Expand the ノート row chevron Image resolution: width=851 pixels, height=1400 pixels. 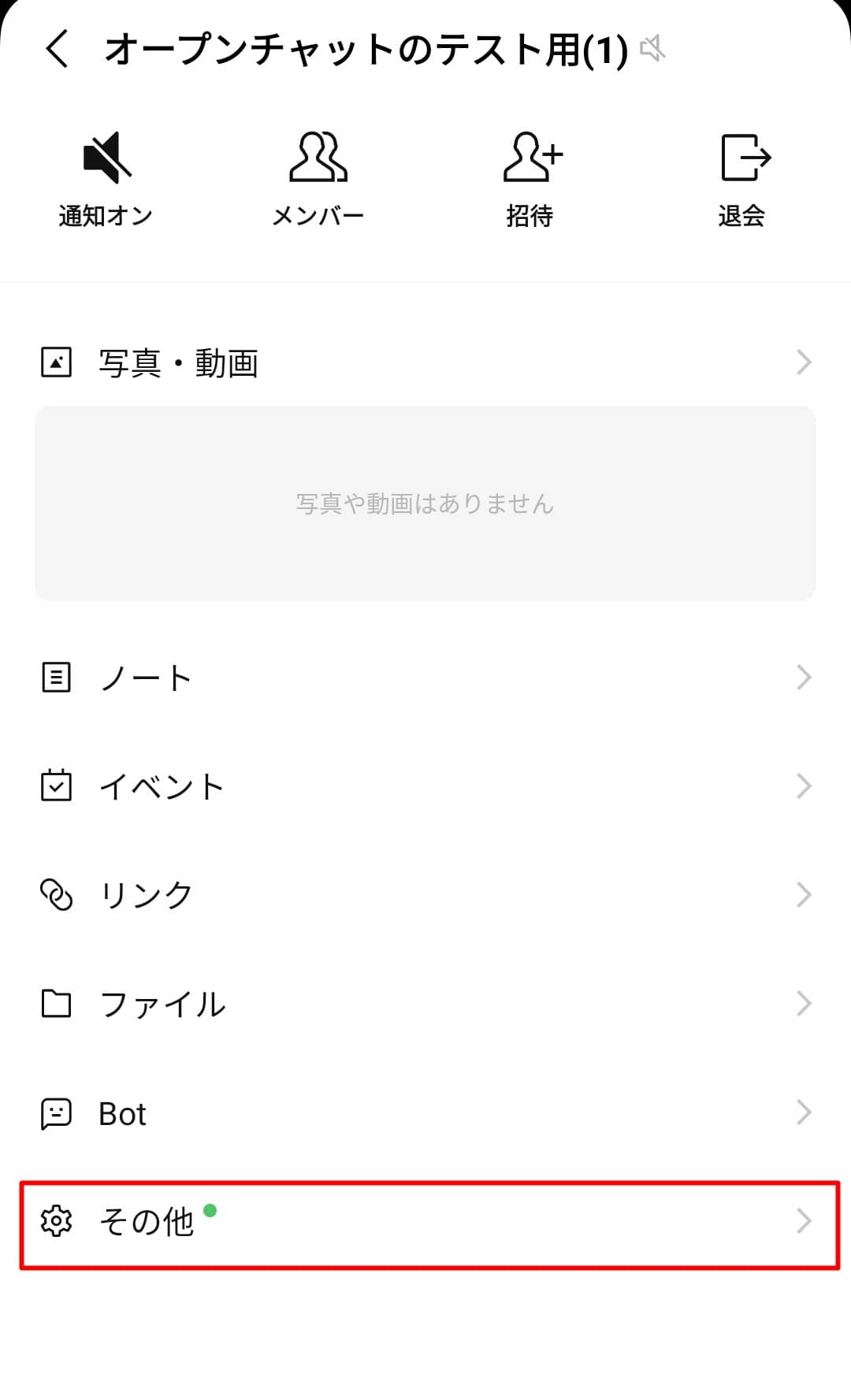click(804, 676)
